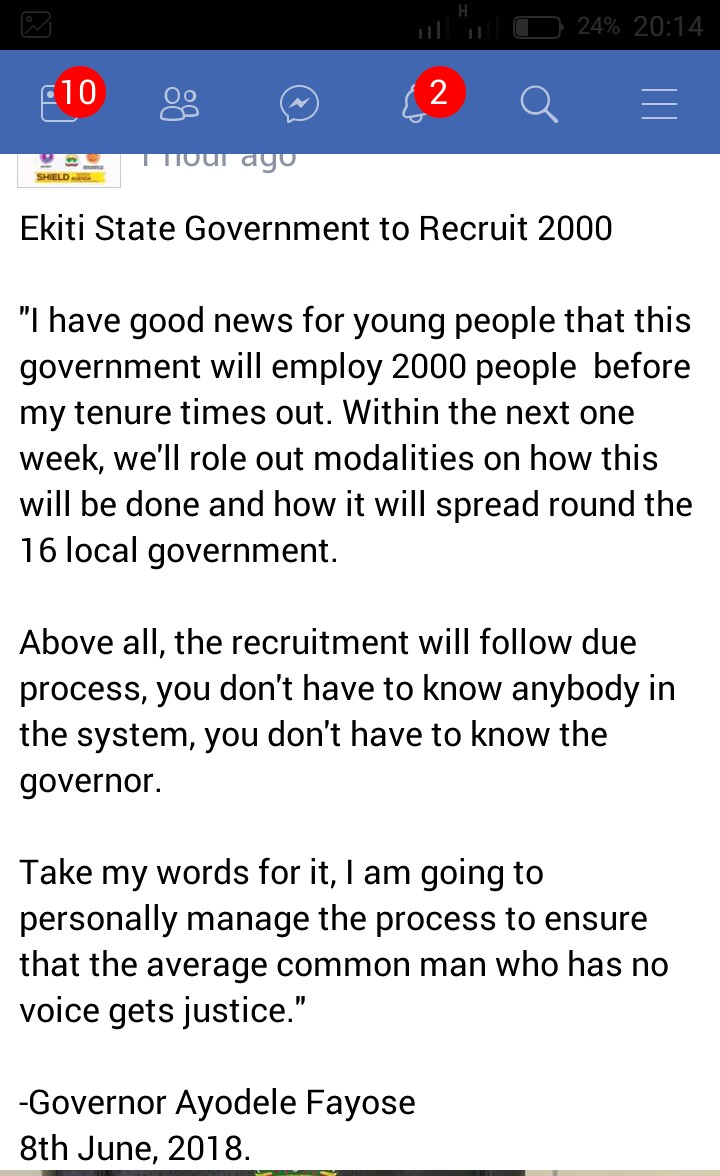
Task: Open Messenger chats
Action: (x=300, y=103)
